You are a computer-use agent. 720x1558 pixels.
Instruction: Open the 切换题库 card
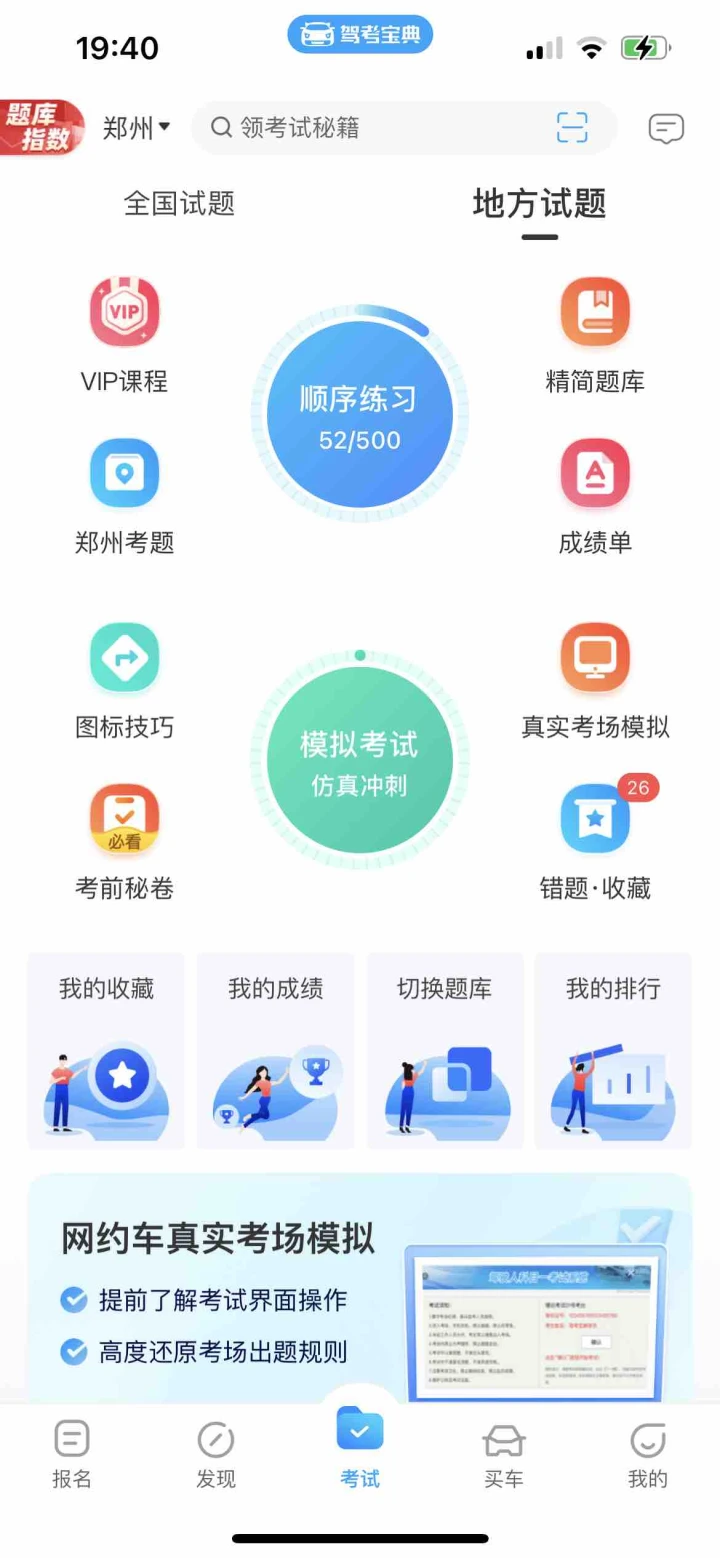pyautogui.click(x=445, y=1050)
